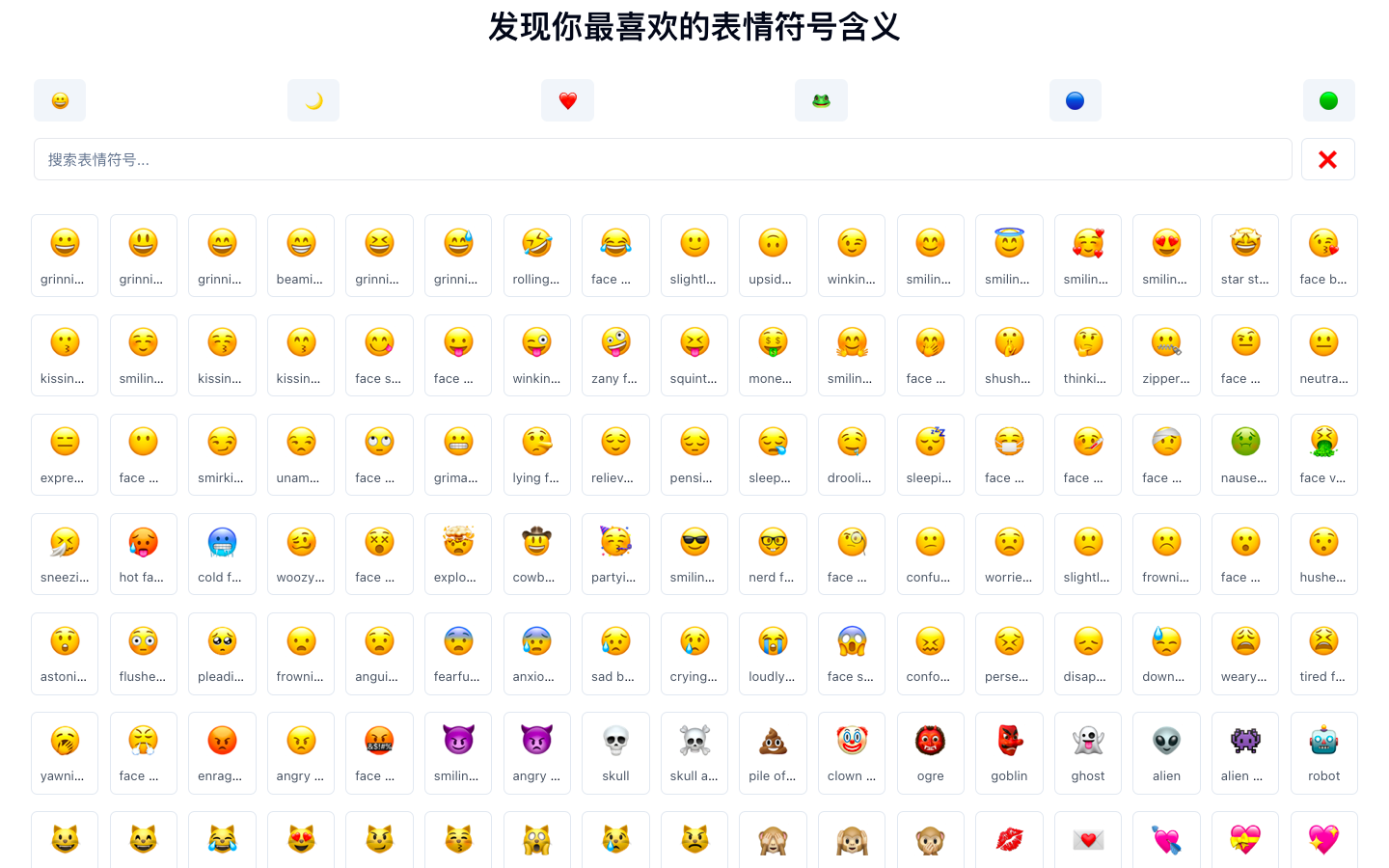Viewport: 1389px width, 868px height.
Task: Open the goblin emoji card
Action: [1009, 752]
